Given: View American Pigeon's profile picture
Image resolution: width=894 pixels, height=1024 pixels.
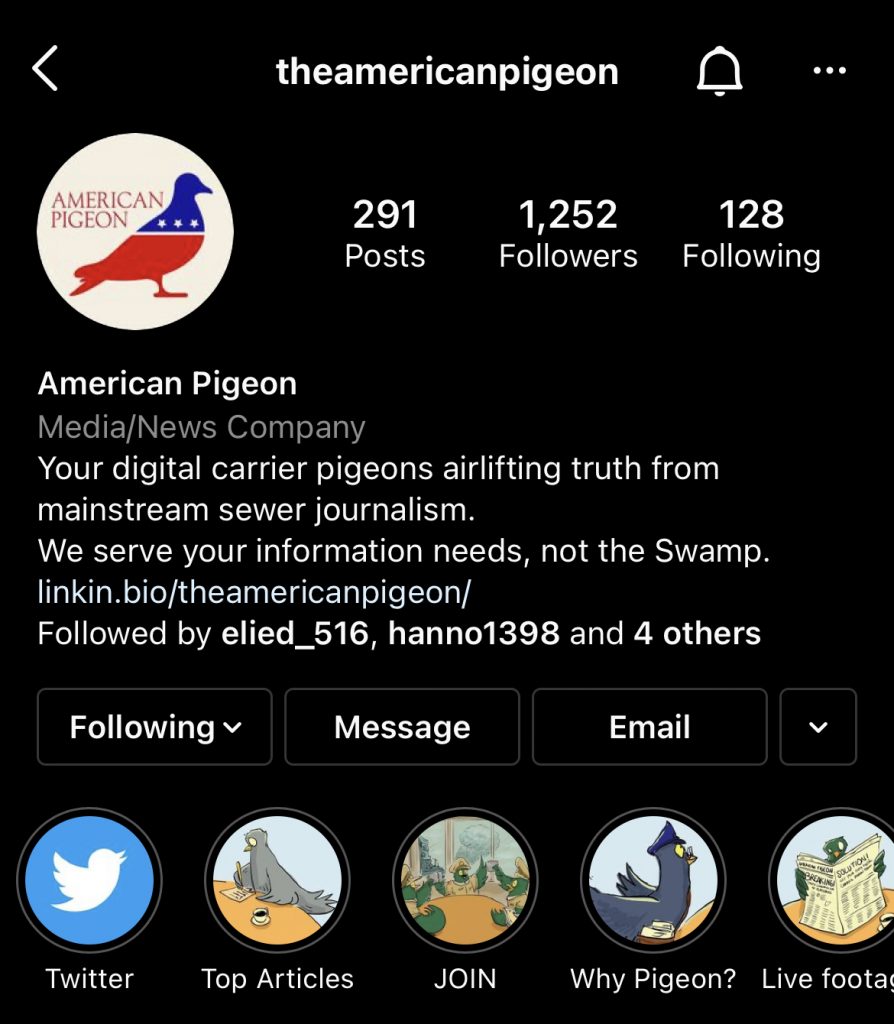Looking at the screenshot, I should click(x=135, y=232).
